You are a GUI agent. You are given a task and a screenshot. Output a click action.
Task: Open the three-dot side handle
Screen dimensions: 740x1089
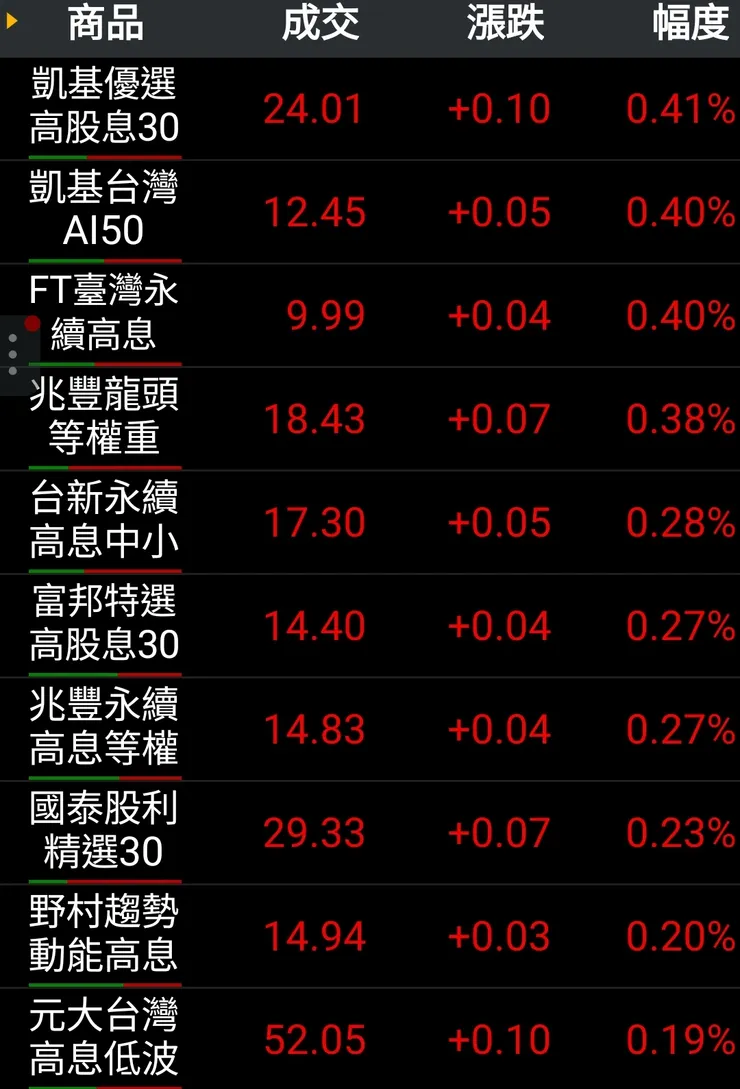13,354
